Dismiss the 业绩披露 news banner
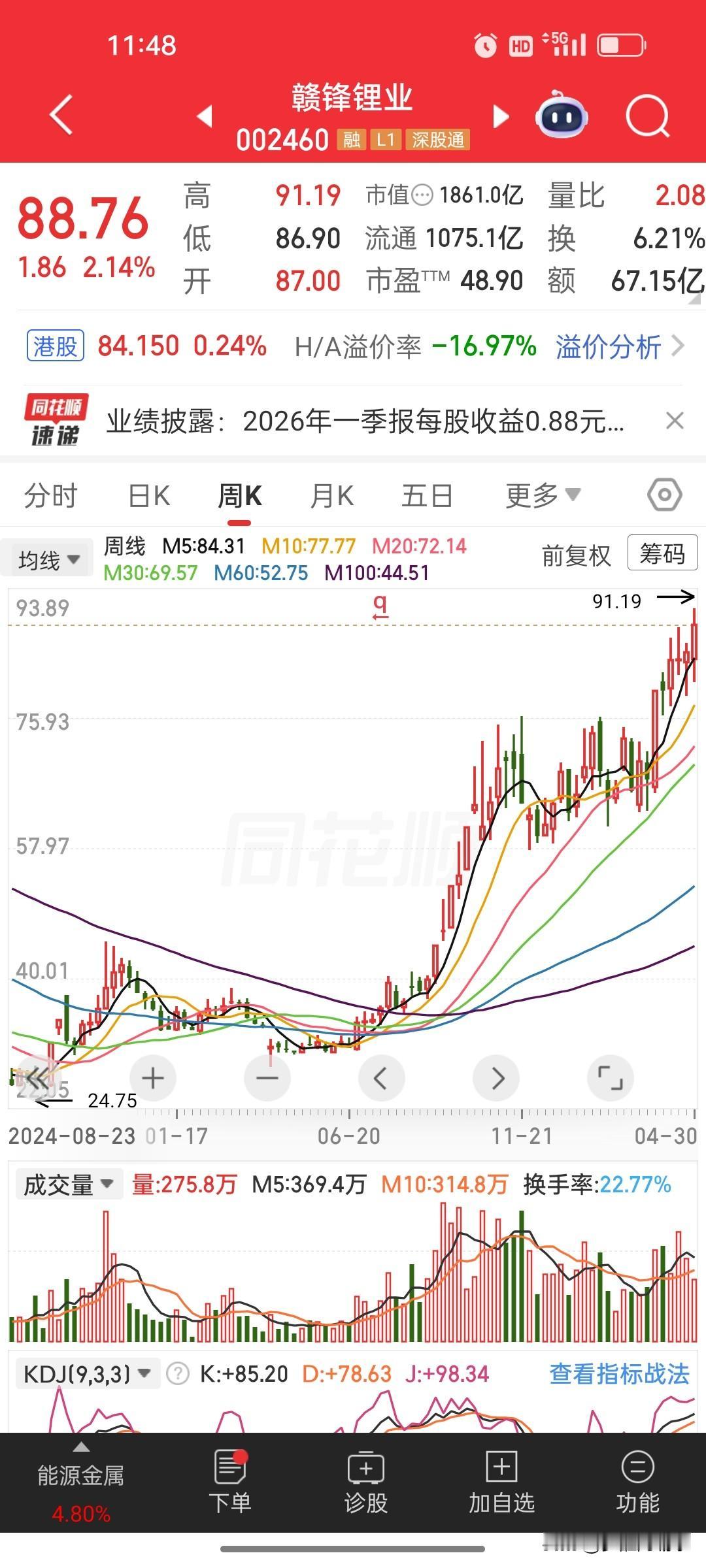 point(674,421)
